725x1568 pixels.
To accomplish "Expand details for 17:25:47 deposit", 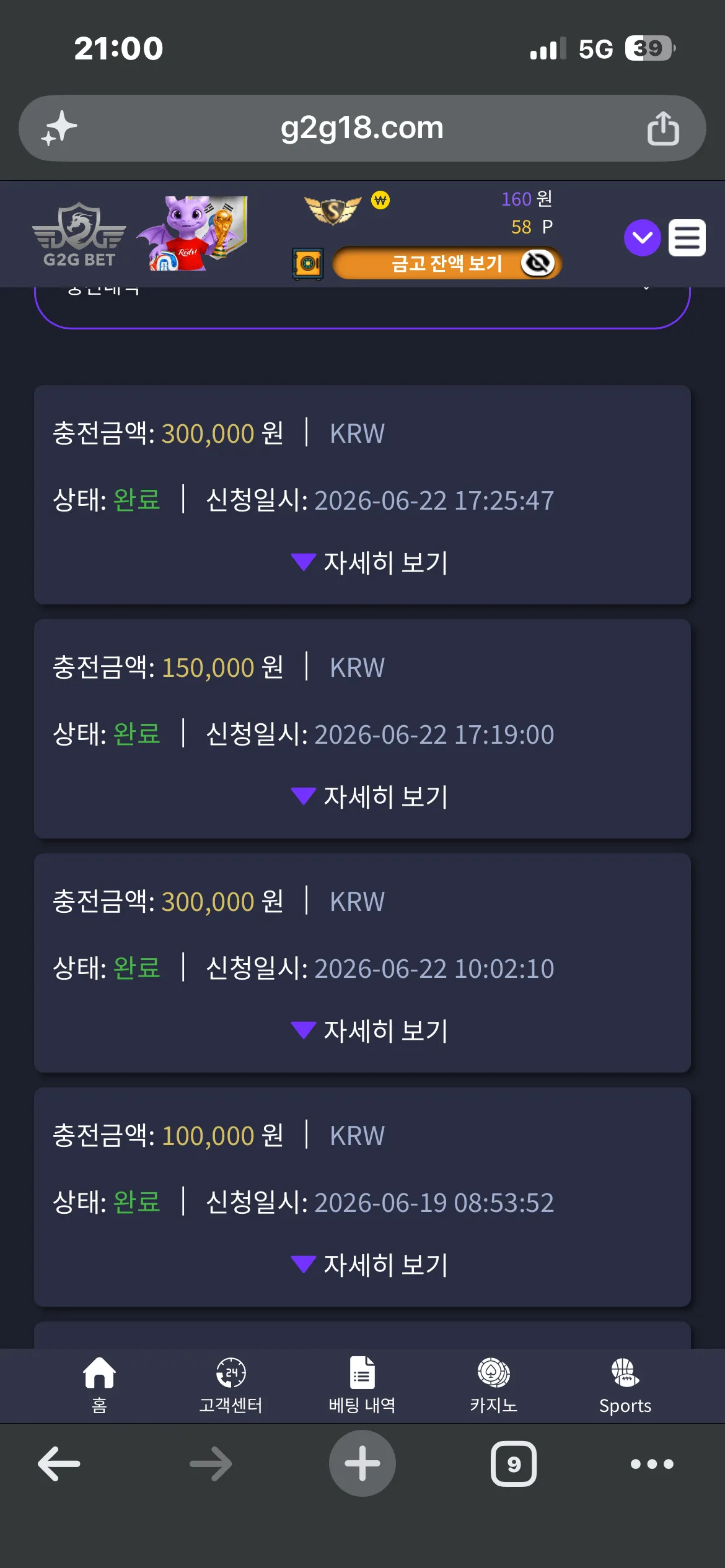I will (x=370, y=562).
